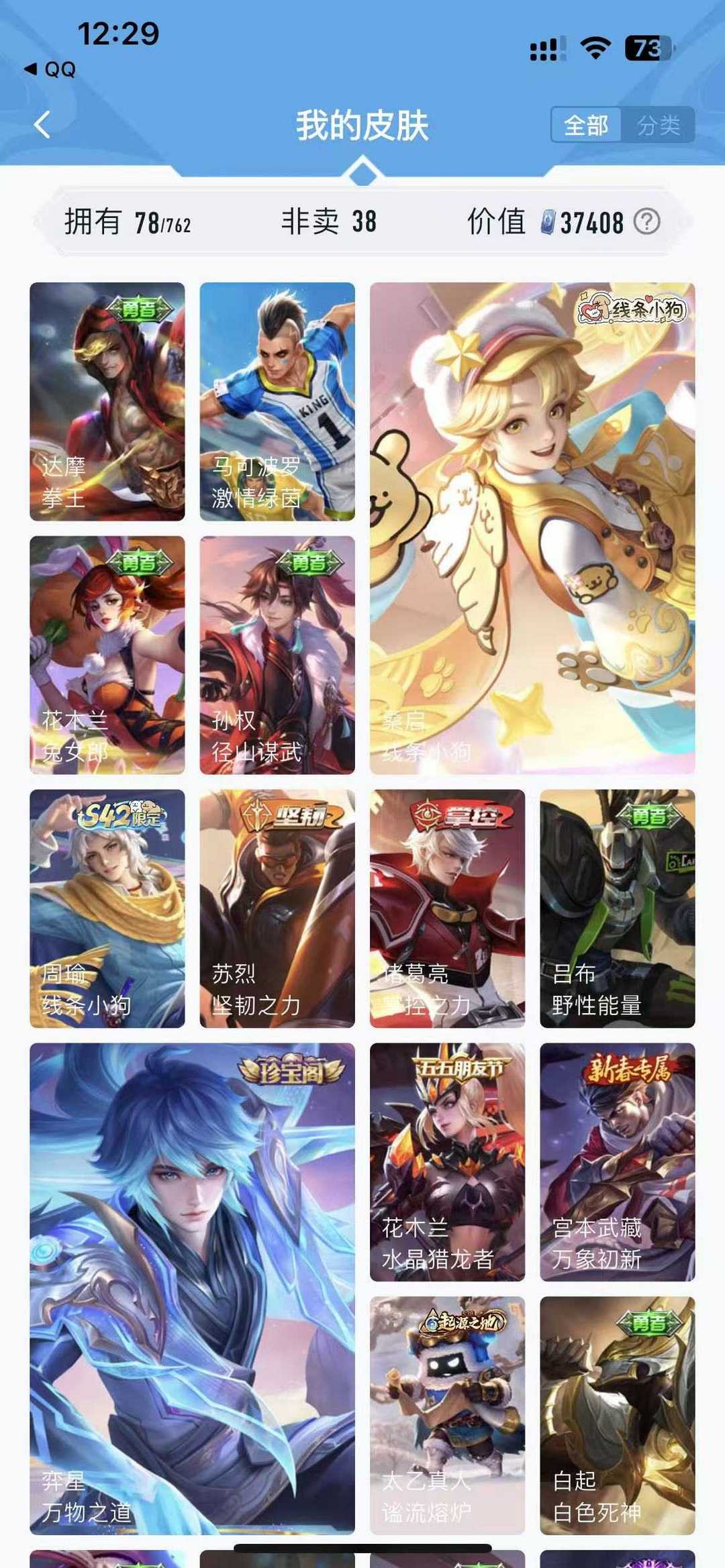Switch to the 分类 tab
The image size is (725, 1568).
(658, 125)
